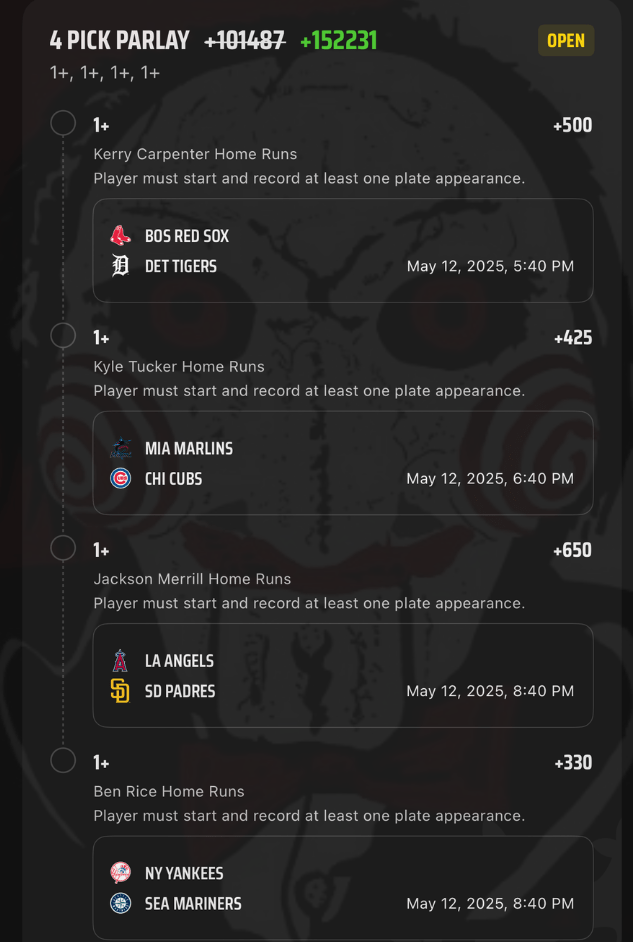Open the Angels vs Padres game card

tap(342, 675)
